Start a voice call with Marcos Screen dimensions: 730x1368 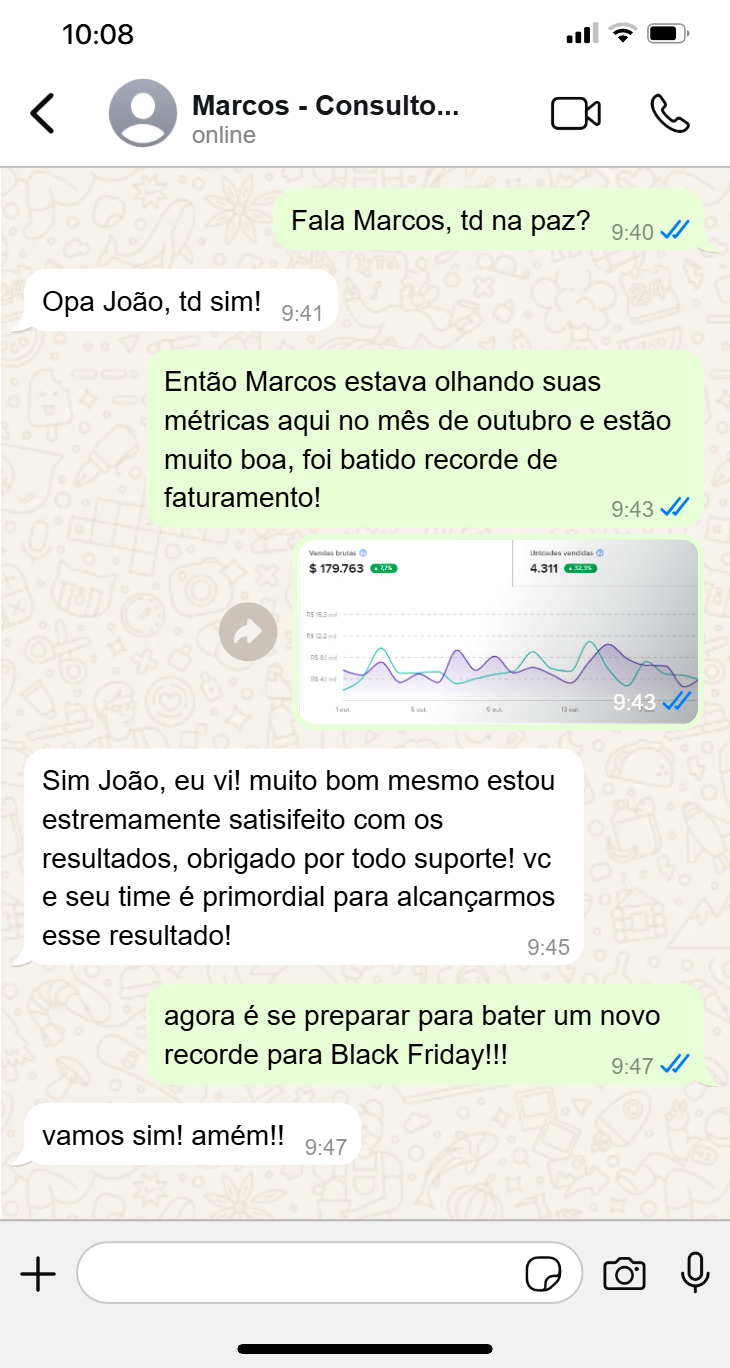[x=669, y=114]
